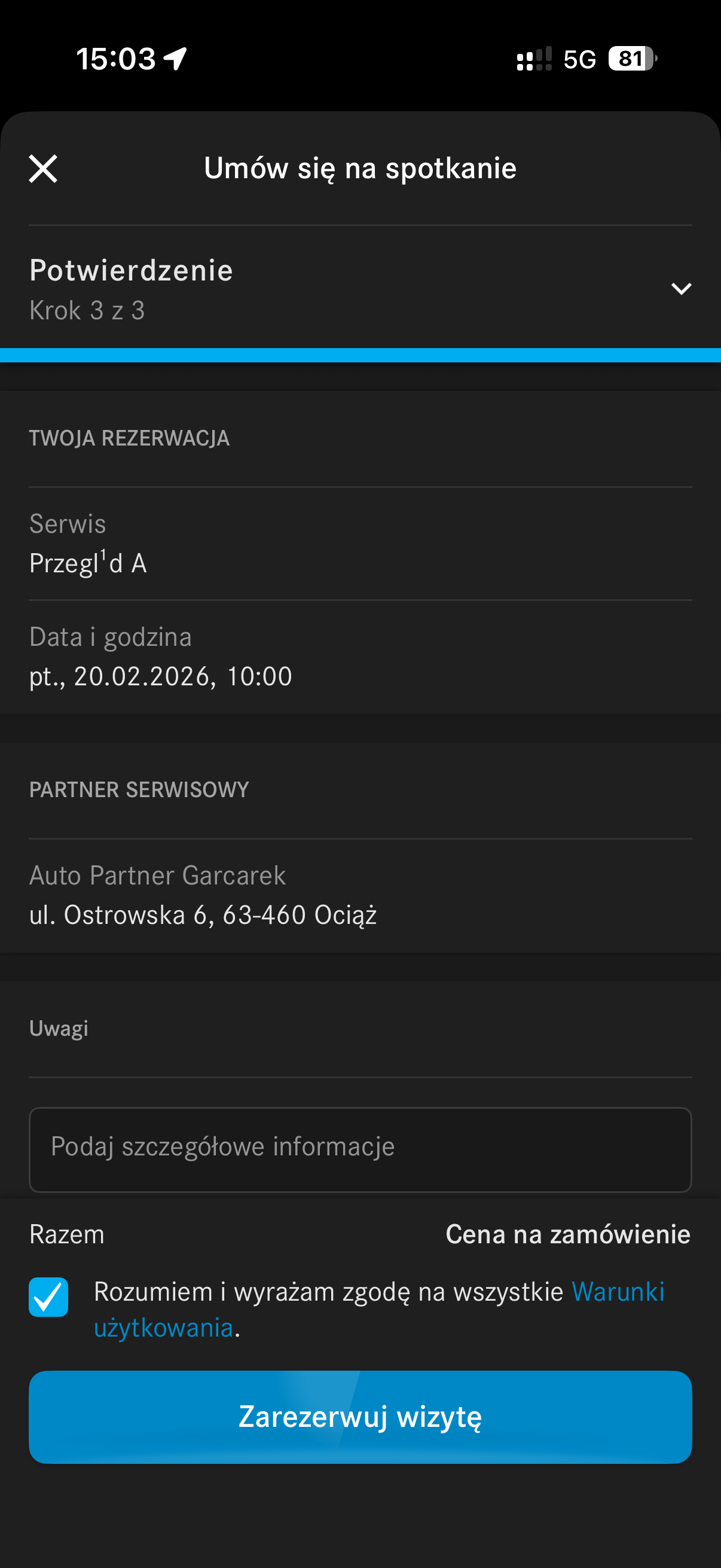721x1568 pixels.
Task: Close the appointment booking sheet
Action: pos(43,169)
